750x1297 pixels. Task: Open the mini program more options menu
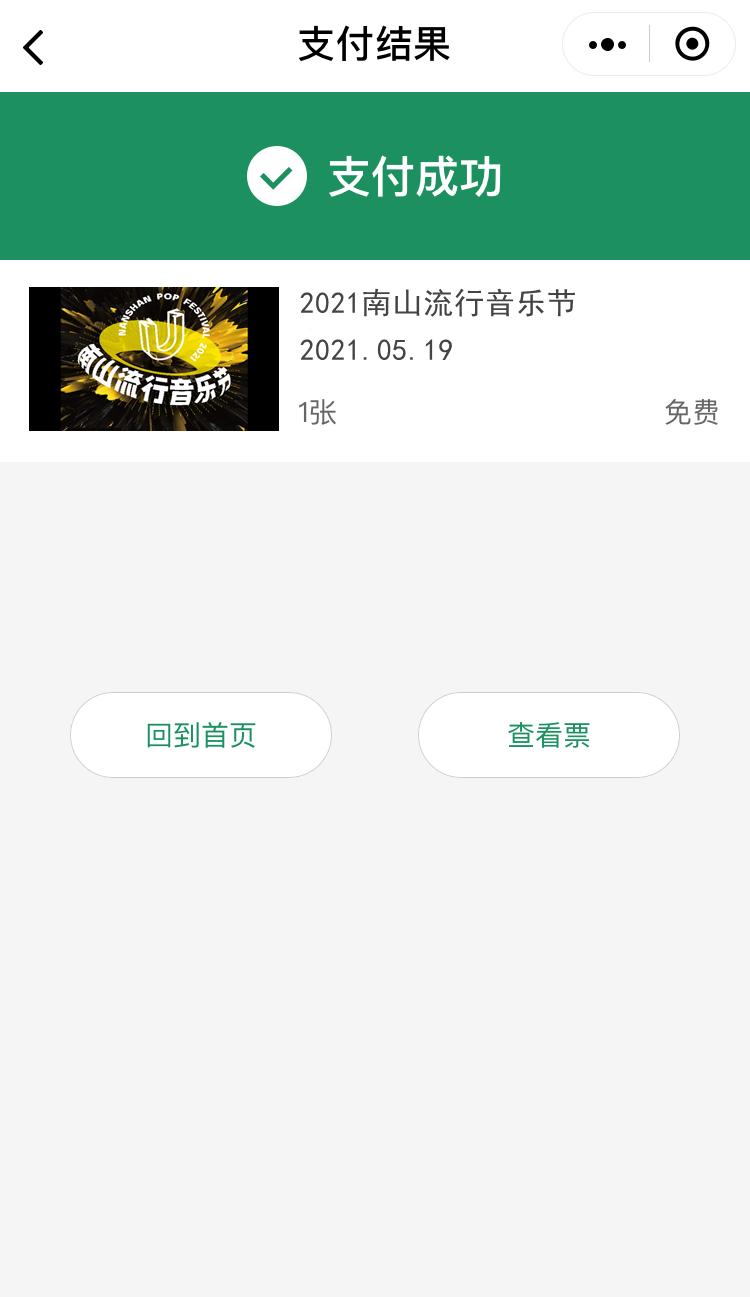607,45
